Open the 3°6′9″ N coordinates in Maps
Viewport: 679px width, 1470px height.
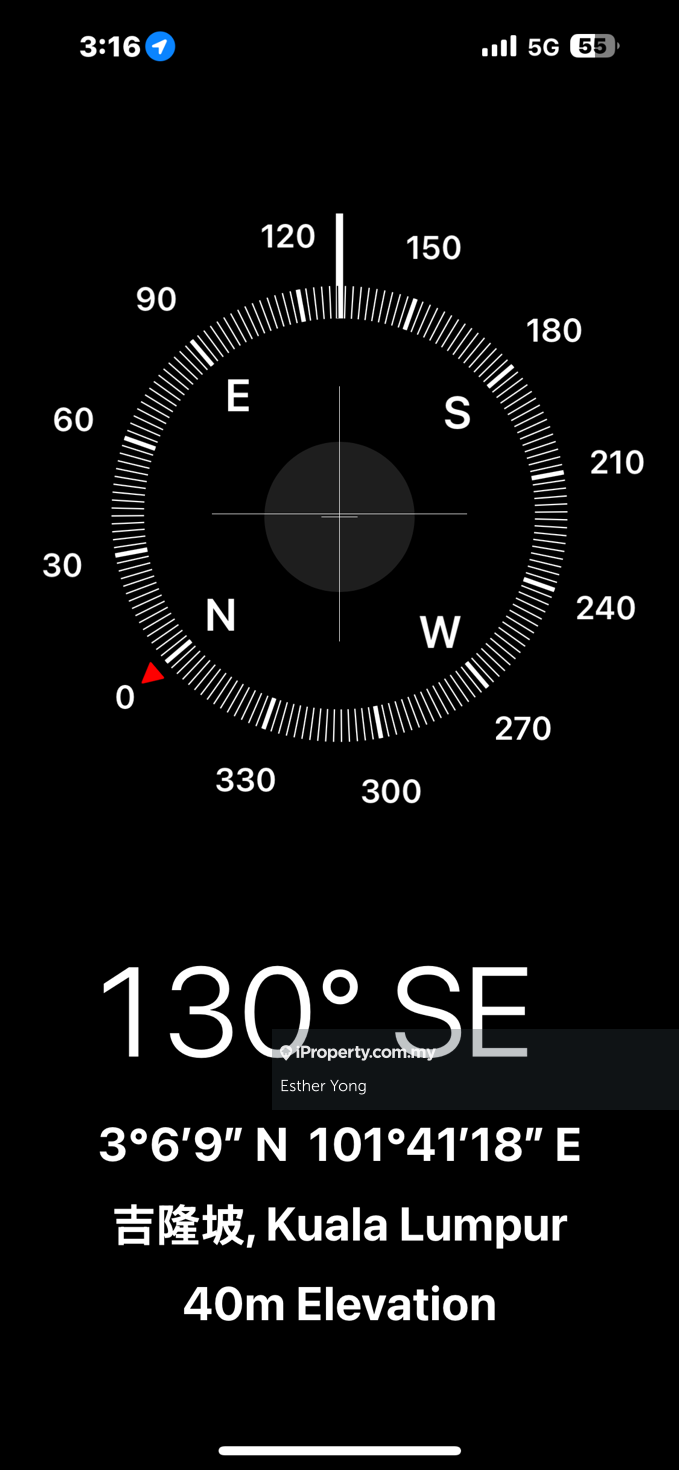(339, 1146)
